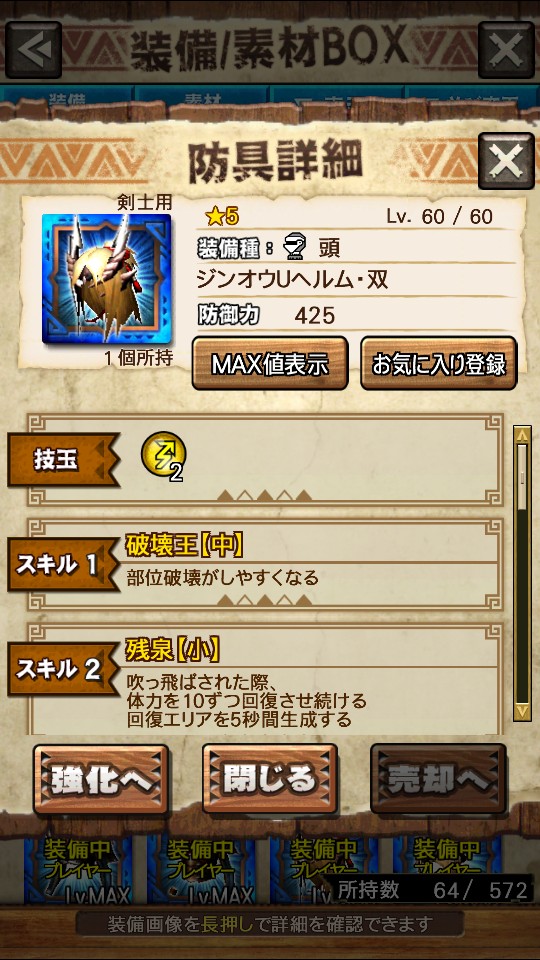Open 売却へ to sell the armor
The width and height of the screenshot is (540, 960).
click(x=438, y=779)
